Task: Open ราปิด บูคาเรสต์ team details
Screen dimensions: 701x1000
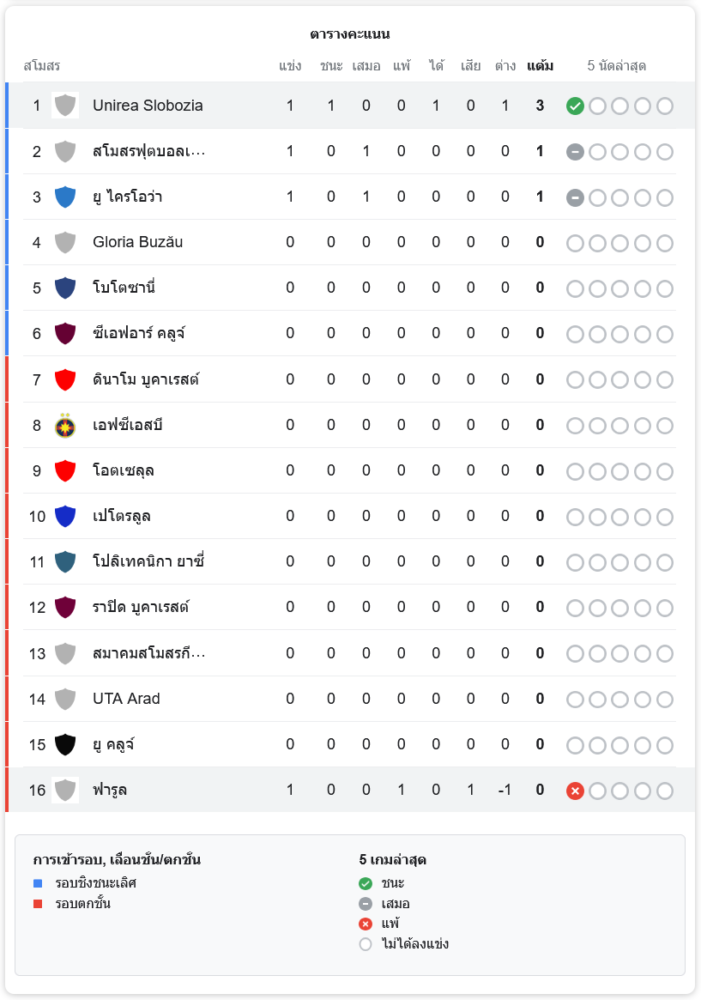Action: (141, 607)
